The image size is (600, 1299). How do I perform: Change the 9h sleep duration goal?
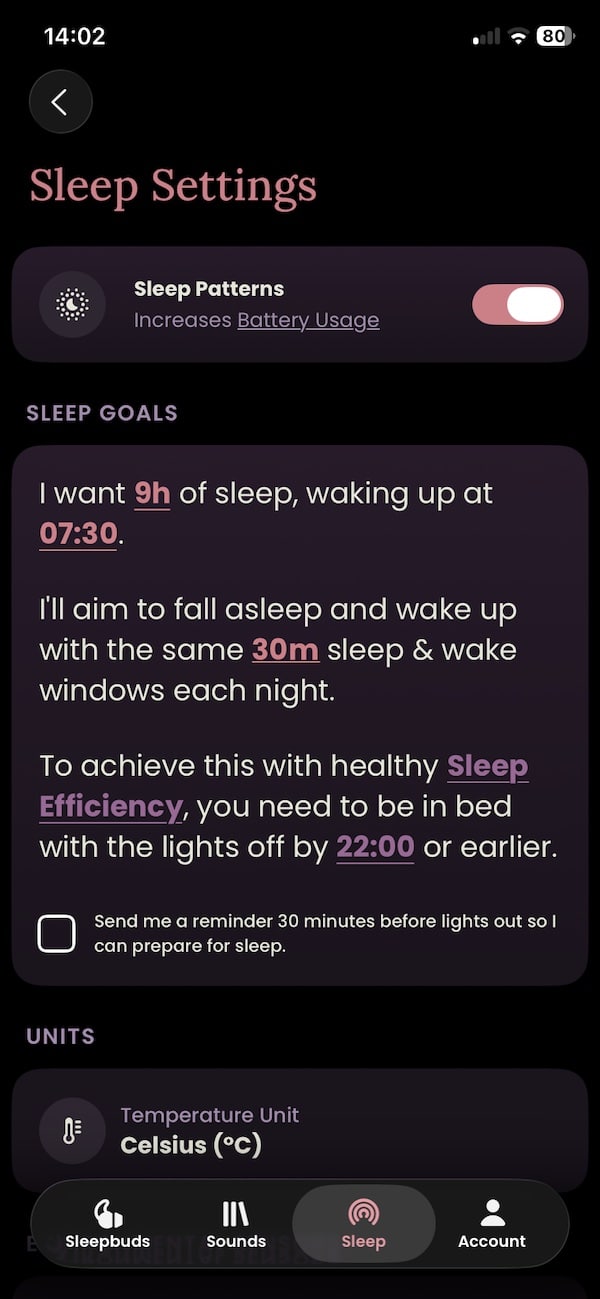(152, 493)
